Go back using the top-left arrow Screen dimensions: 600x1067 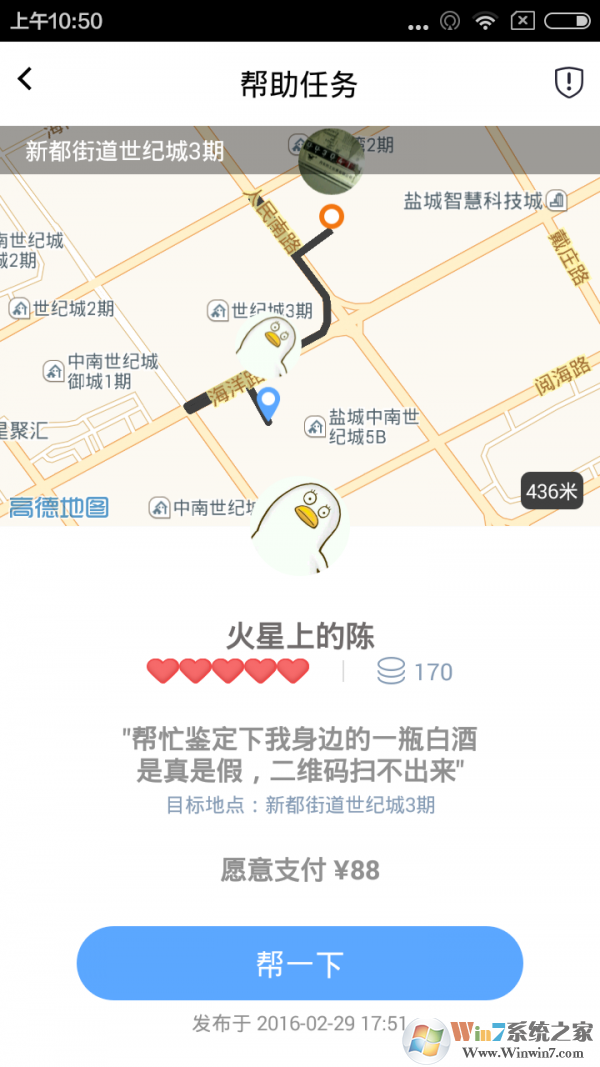pos(26,79)
